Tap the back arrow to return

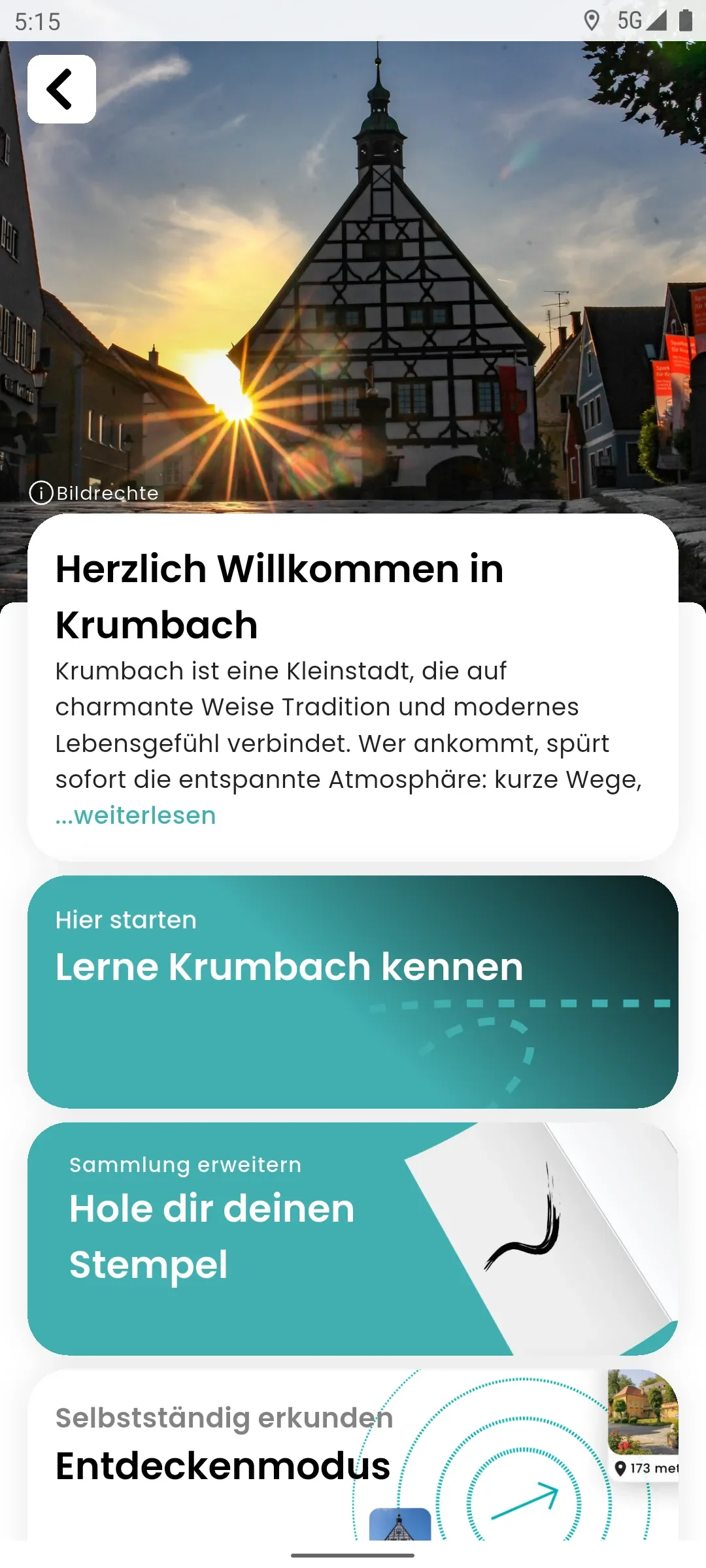61,88
